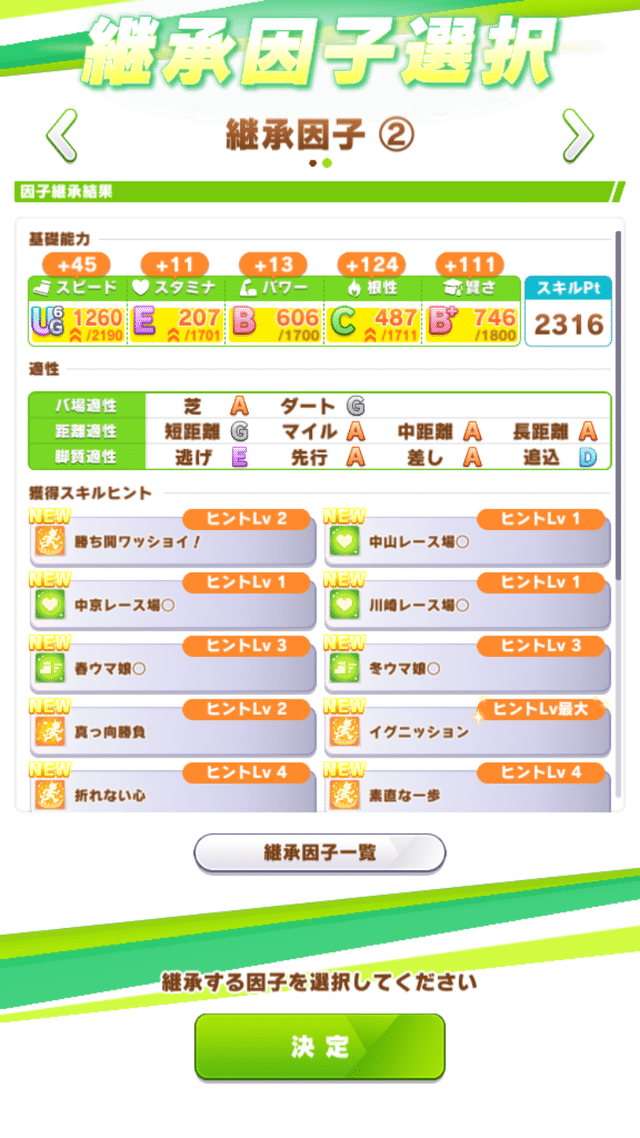Viewport: 640px width, 1138px height.
Task: Check the 折れない心 skill hint
Action: point(173,794)
